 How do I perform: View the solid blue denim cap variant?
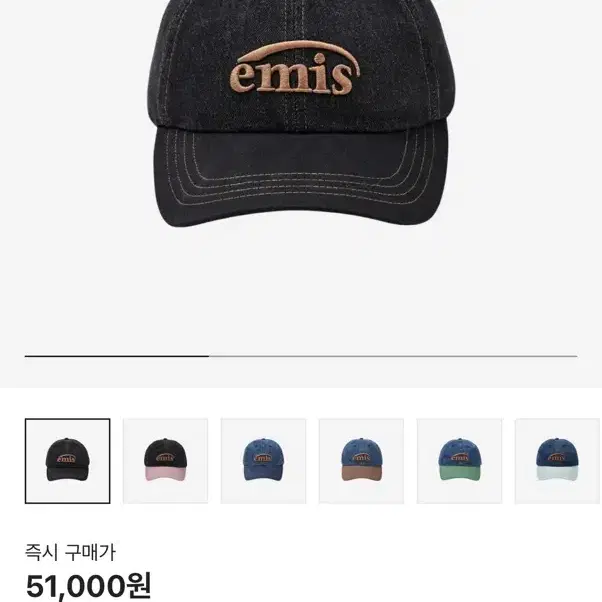tap(263, 461)
